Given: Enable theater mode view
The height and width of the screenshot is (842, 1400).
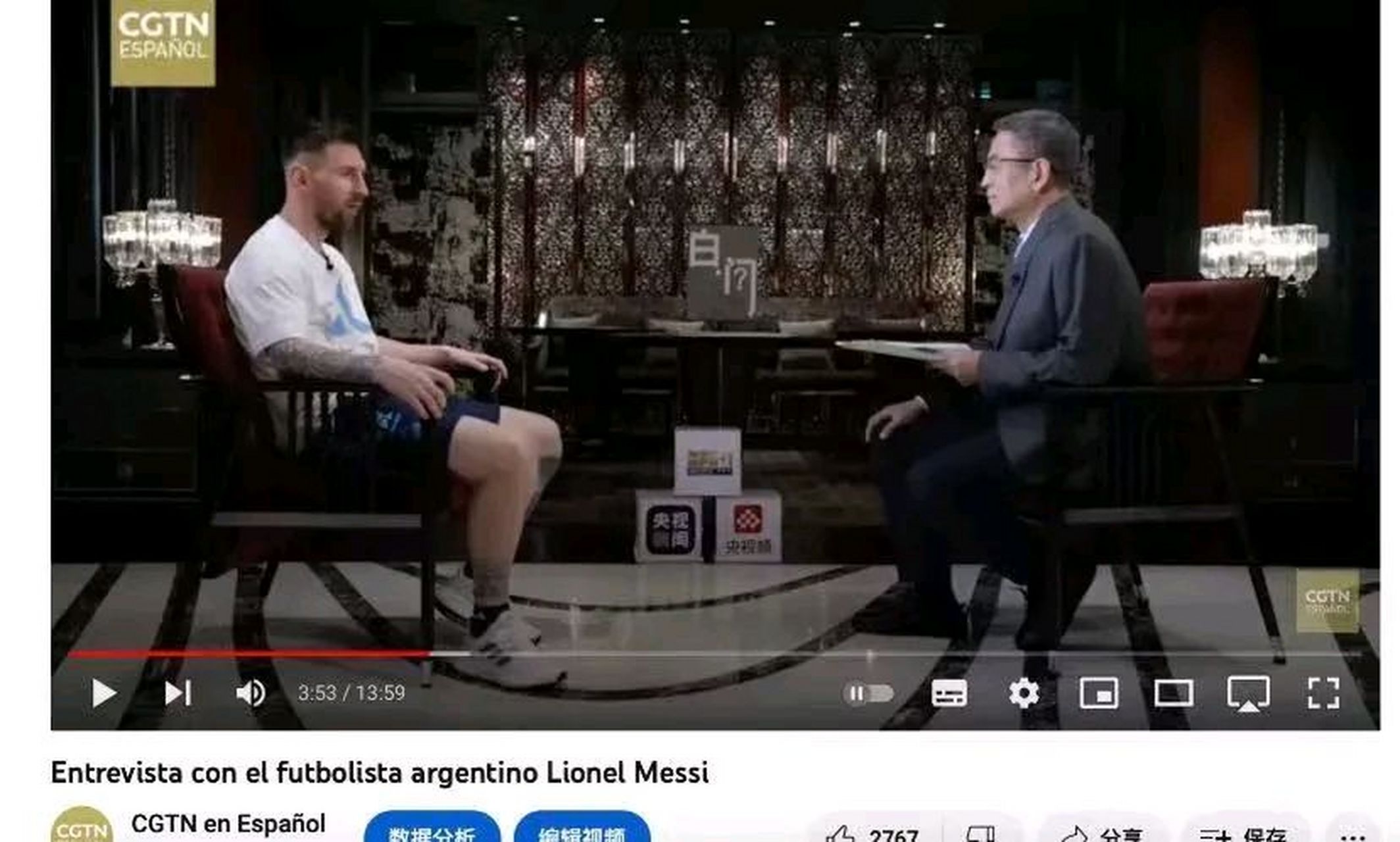Looking at the screenshot, I should tap(1174, 693).
